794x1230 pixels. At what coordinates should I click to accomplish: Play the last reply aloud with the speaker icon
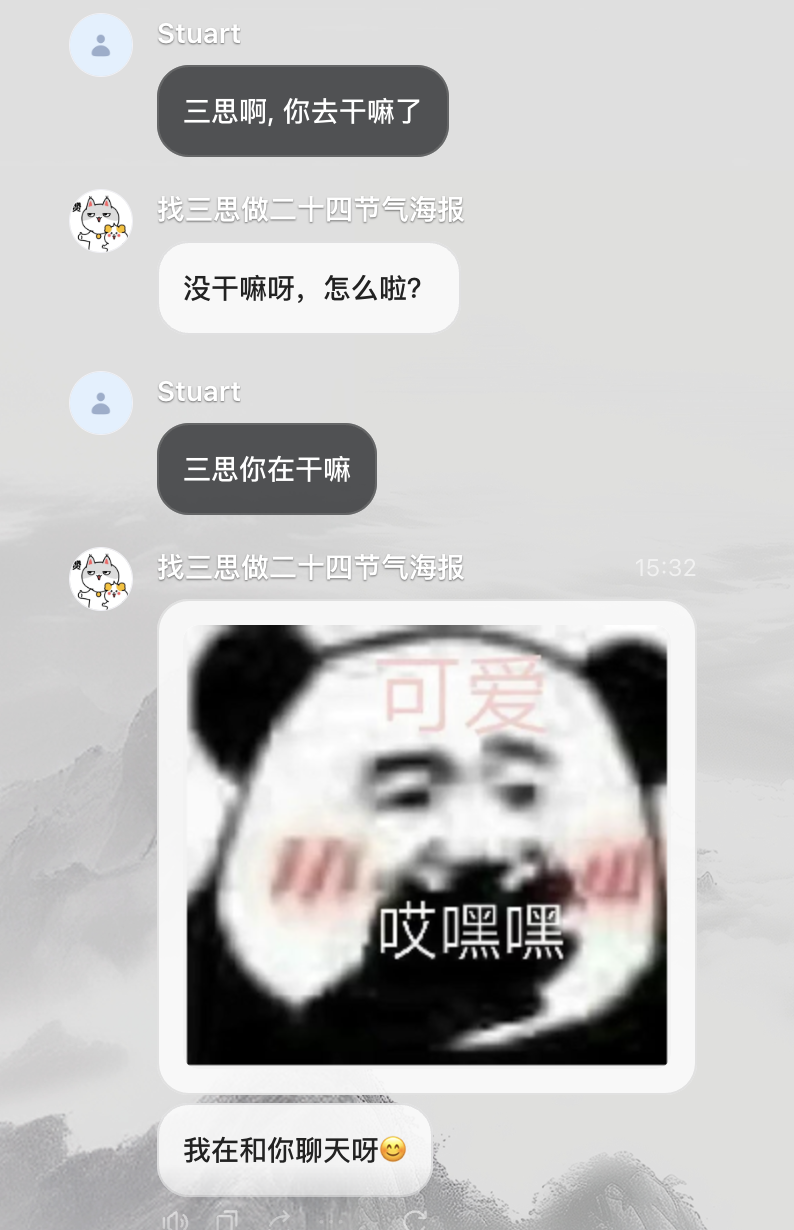click(x=176, y=1221)
